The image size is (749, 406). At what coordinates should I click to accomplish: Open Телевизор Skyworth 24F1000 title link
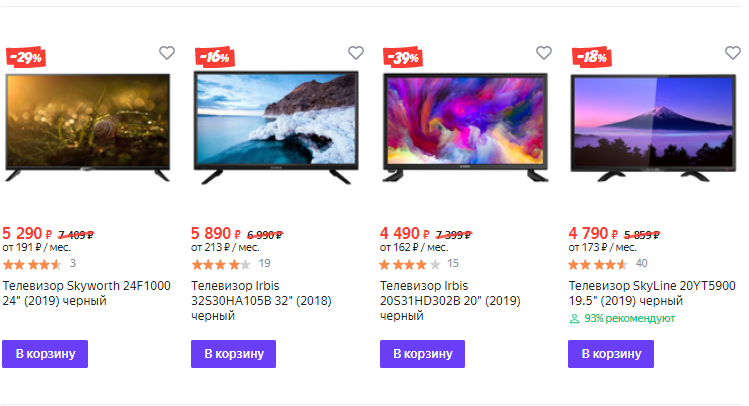pyautogui.click(x=86, y=292)
